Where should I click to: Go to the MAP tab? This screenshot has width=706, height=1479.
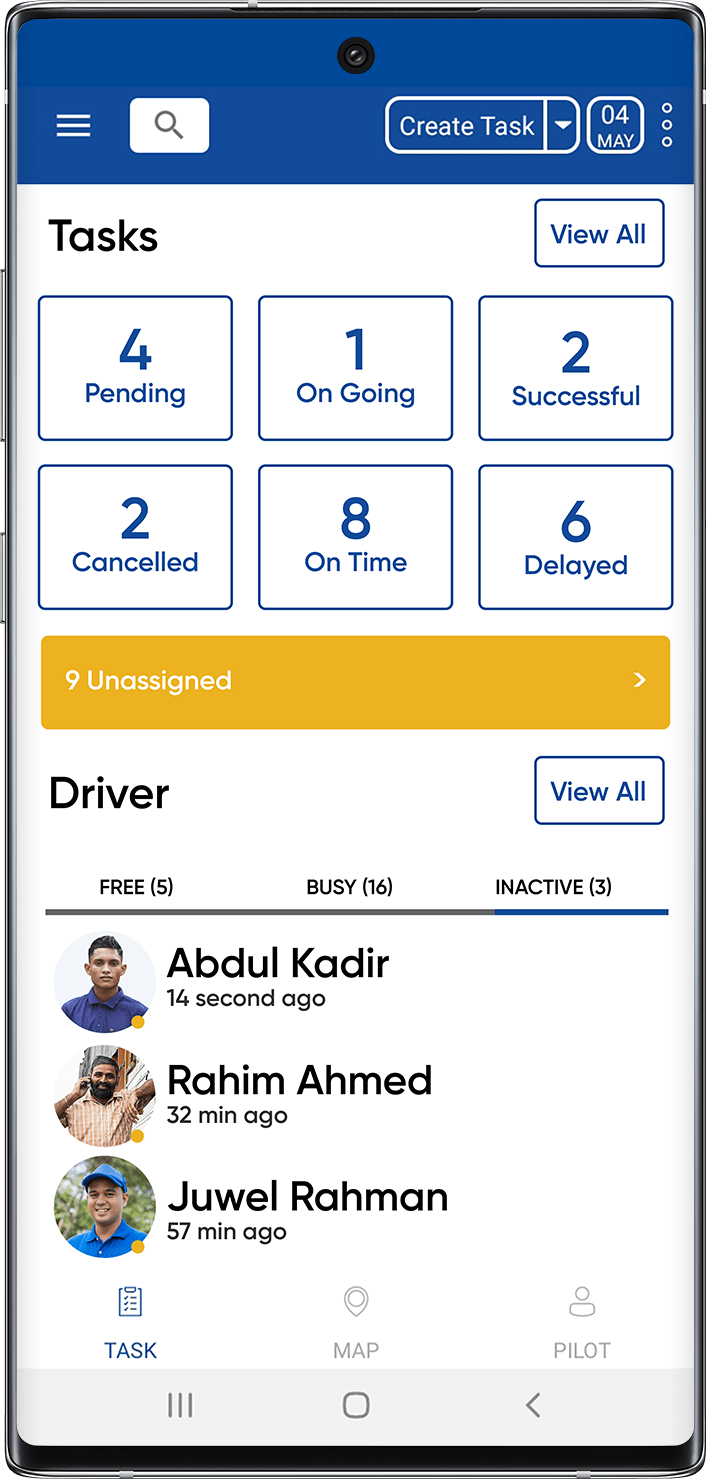pos(355,1322)
